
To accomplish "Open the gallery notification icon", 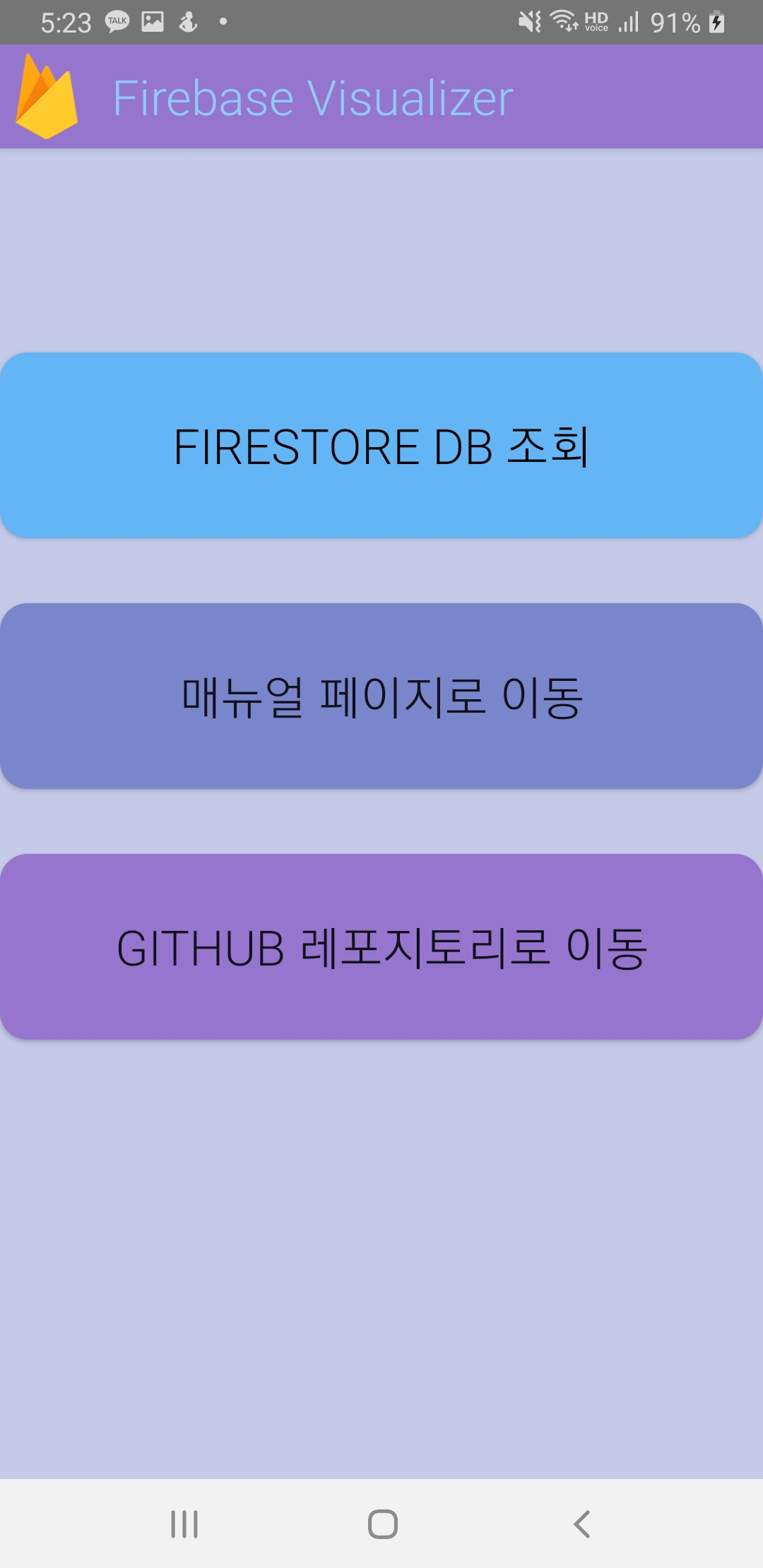I will 152,21.
